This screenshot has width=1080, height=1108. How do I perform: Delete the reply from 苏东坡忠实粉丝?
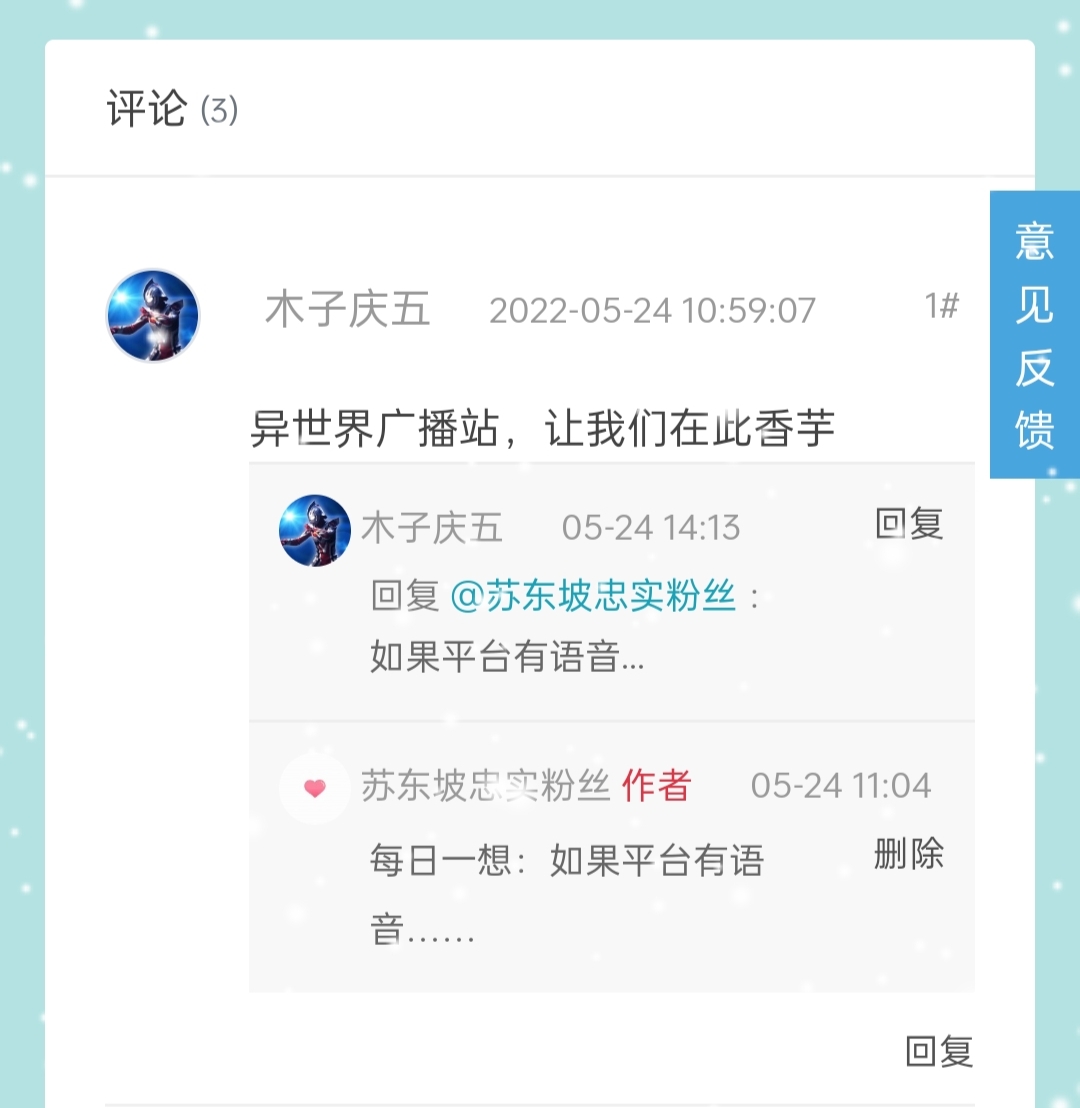908,854
